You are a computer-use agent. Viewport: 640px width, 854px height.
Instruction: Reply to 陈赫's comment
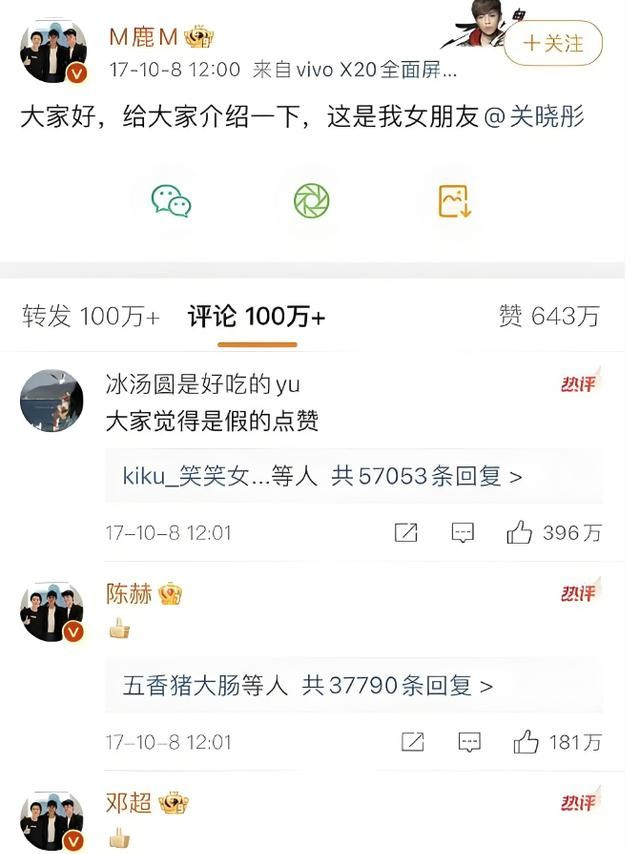[468, 742]
